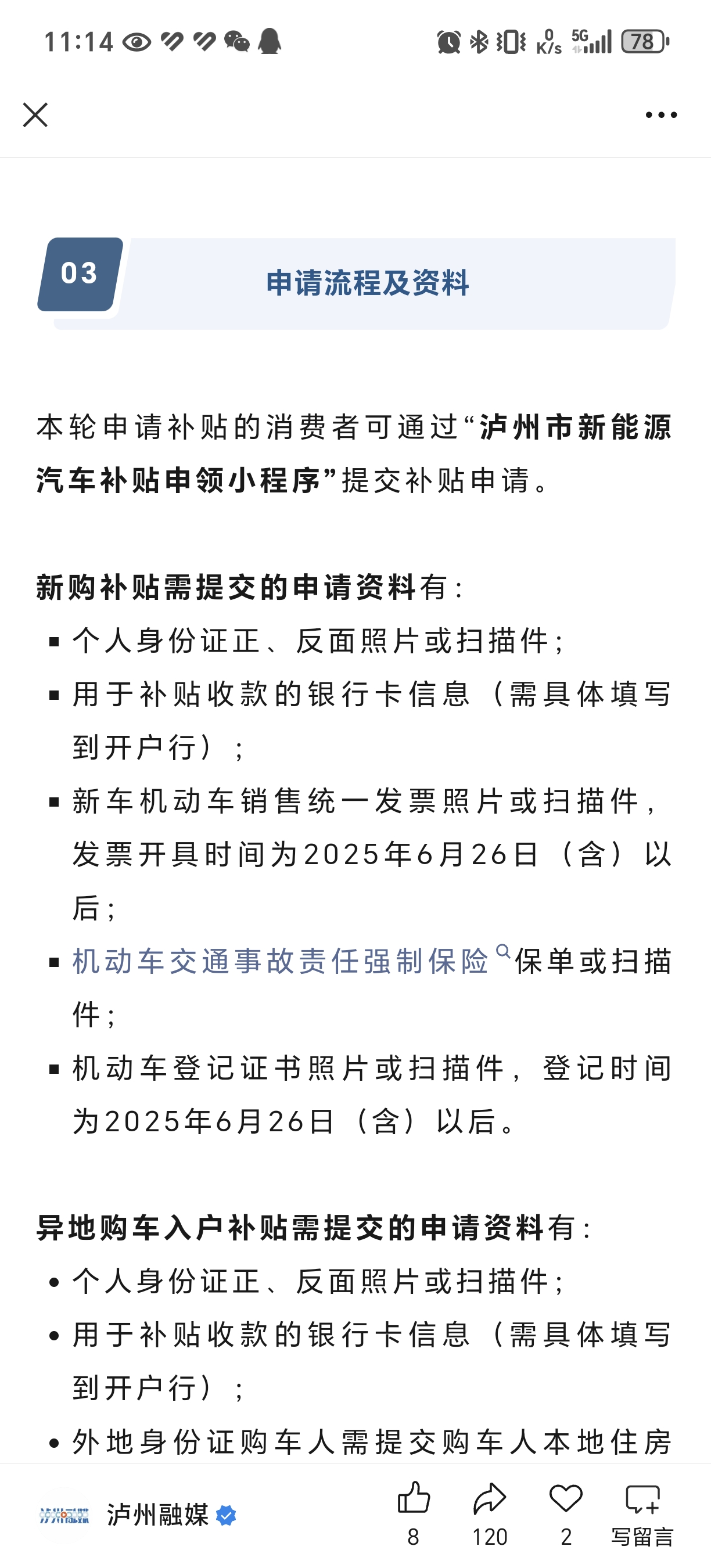Open the 泸州融媒 account profile
Screen dimensions: 711x1568
157,1515
